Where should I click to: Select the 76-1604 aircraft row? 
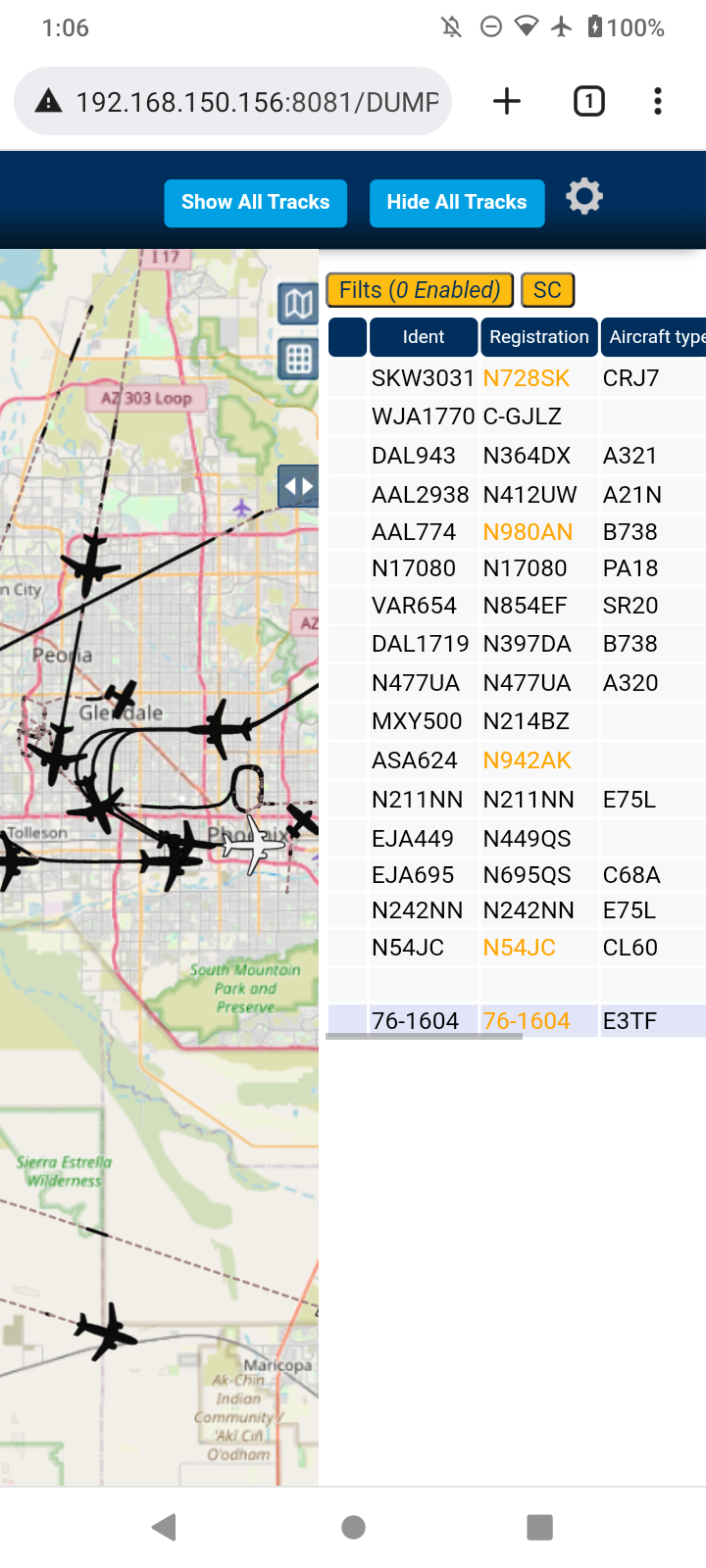click(x=516, y=1021)
